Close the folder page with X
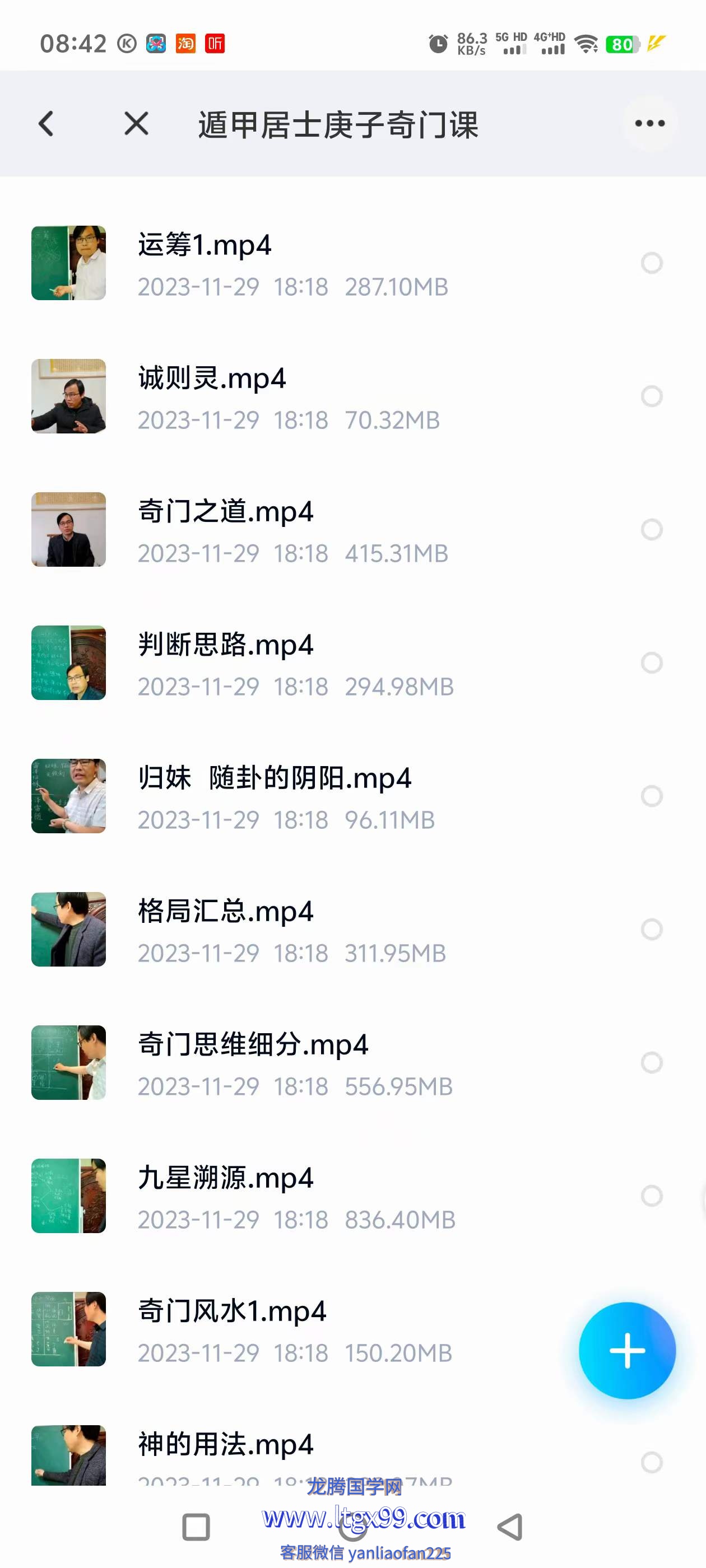Screen dimensions: 706x1568 pyautogui.click(x=136, y=124)
